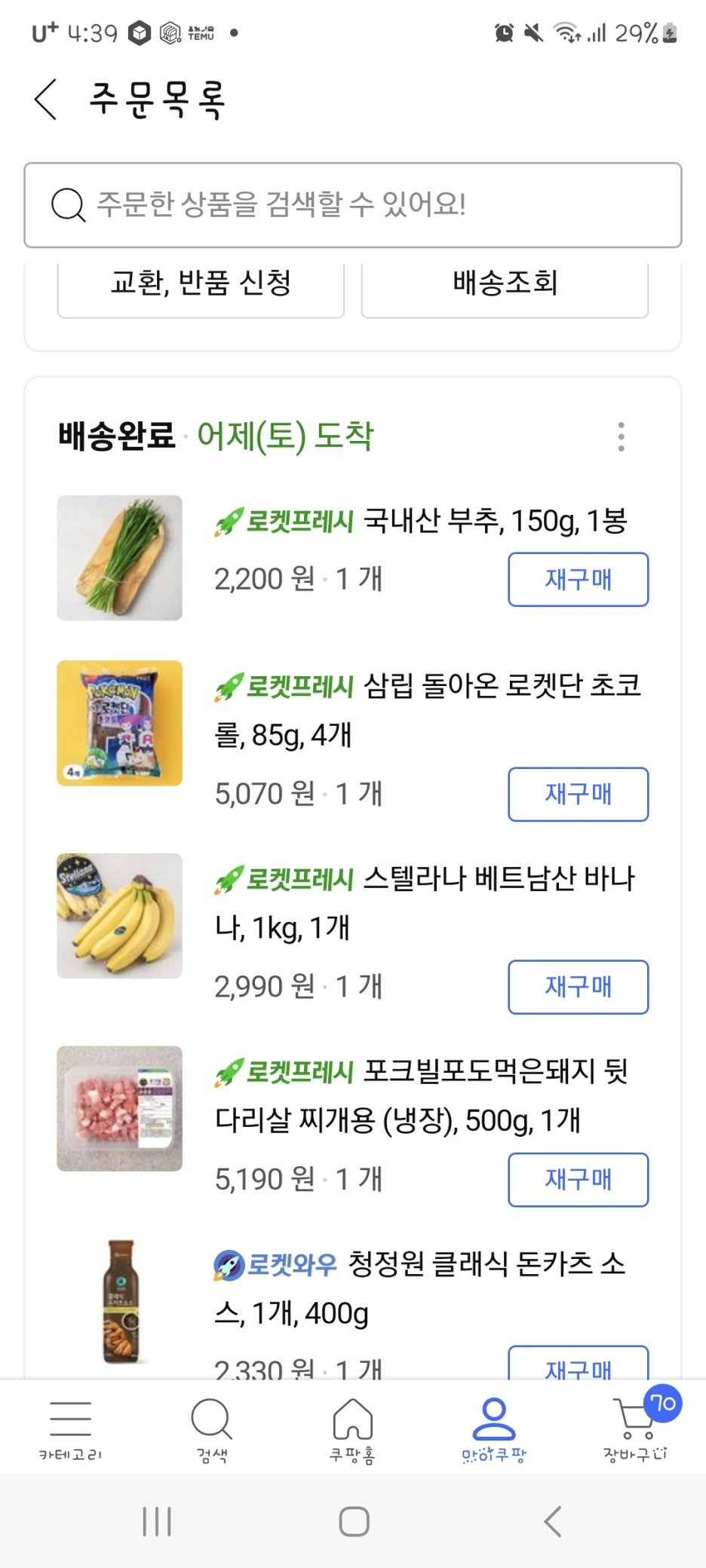Select the 마이쿠팡 tab

tap(494, 1429)
